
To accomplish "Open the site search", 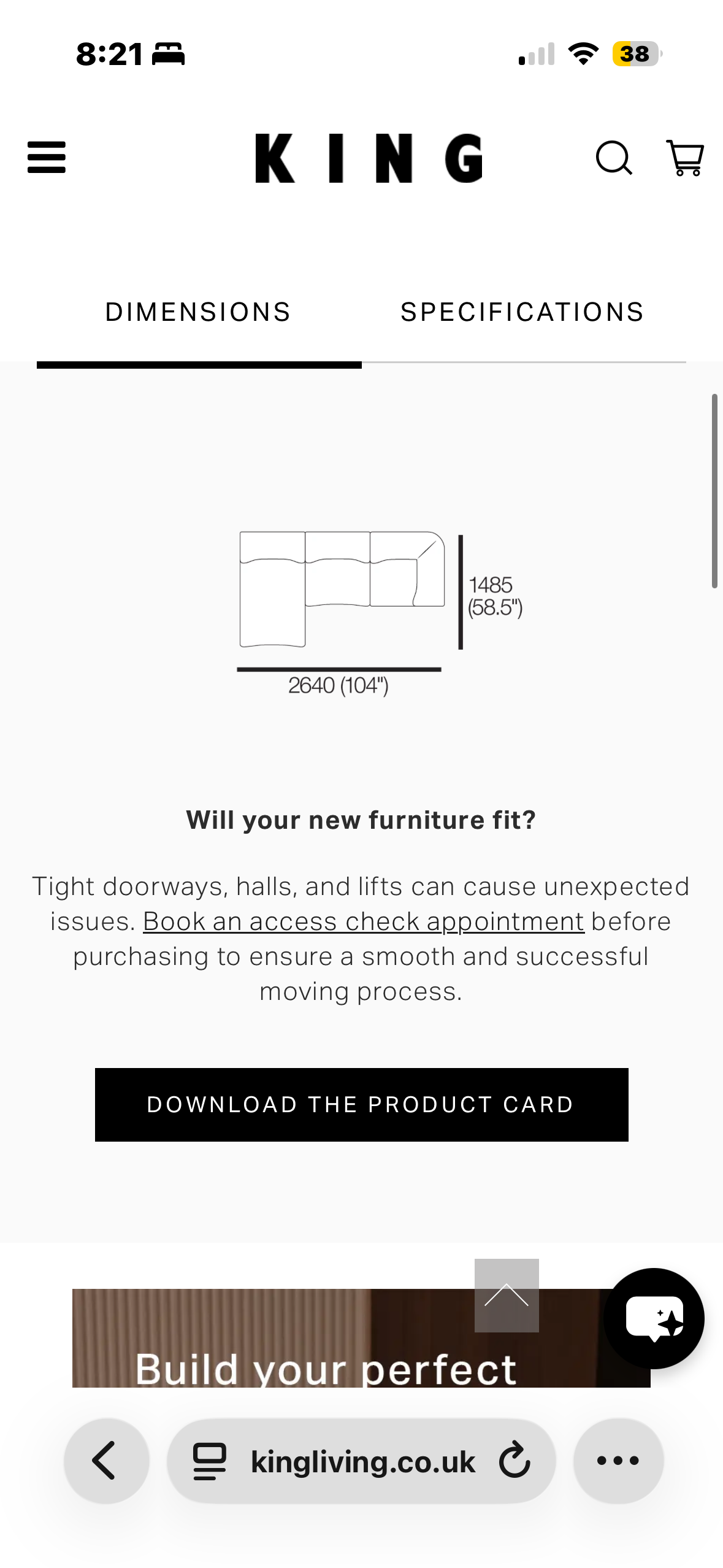I will 613,158.
